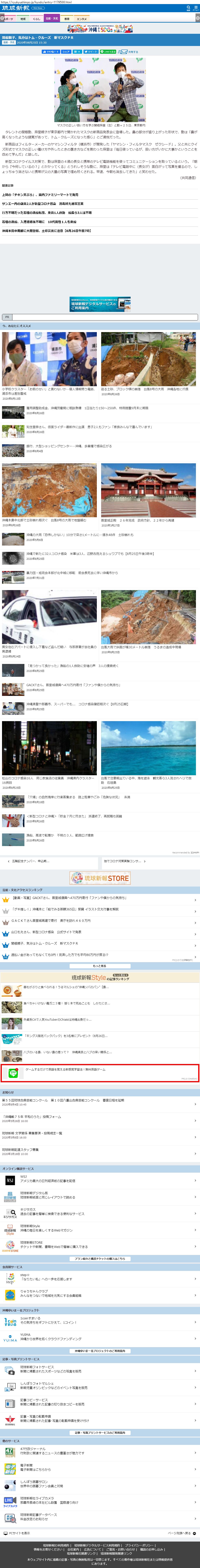Screen dimensions: 200x1568
Task: Tap もっと見る under the access ranking
Action: point(100,965)
